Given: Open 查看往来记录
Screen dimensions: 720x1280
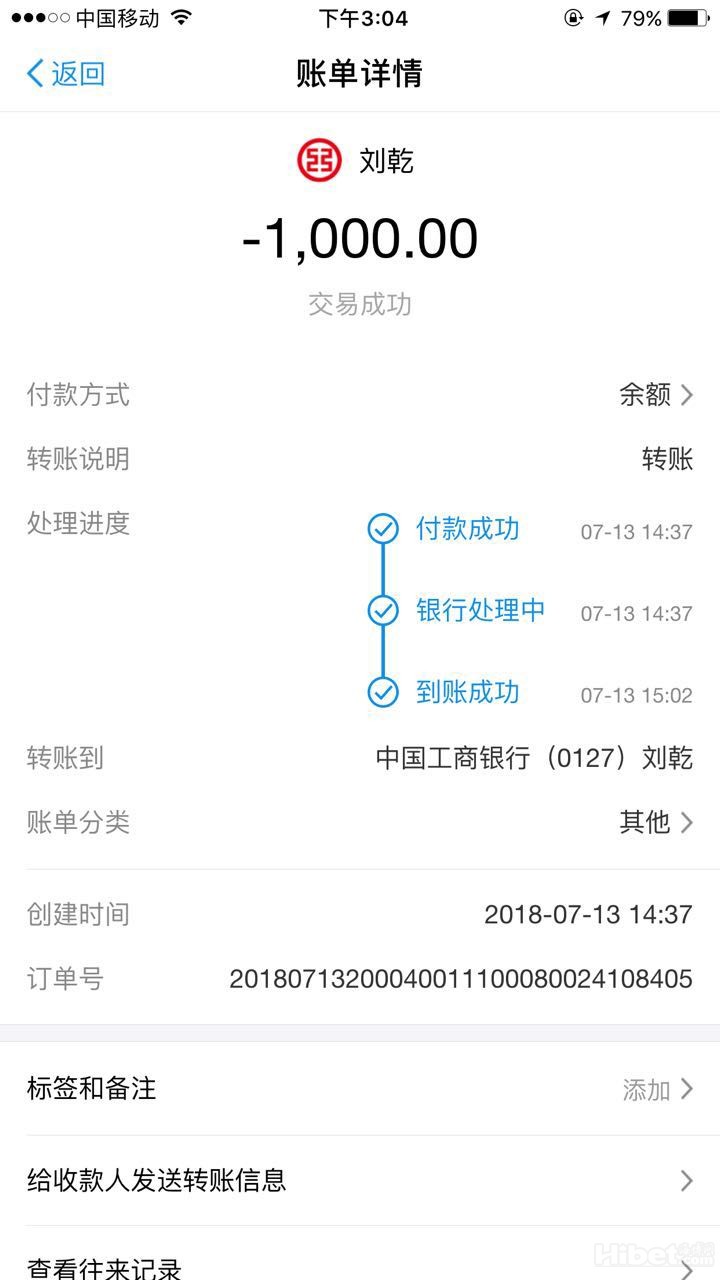Looking at the screenshot, I should [360, 1266].
